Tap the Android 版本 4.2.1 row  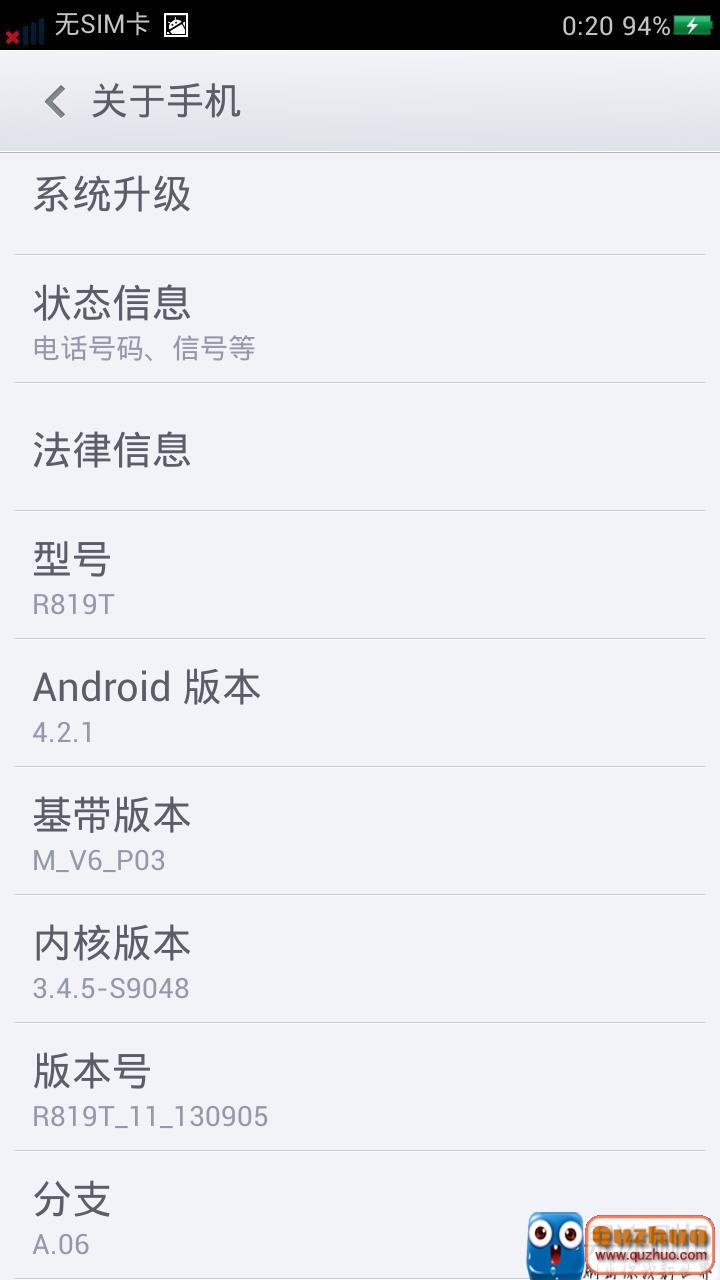point(360,704)
